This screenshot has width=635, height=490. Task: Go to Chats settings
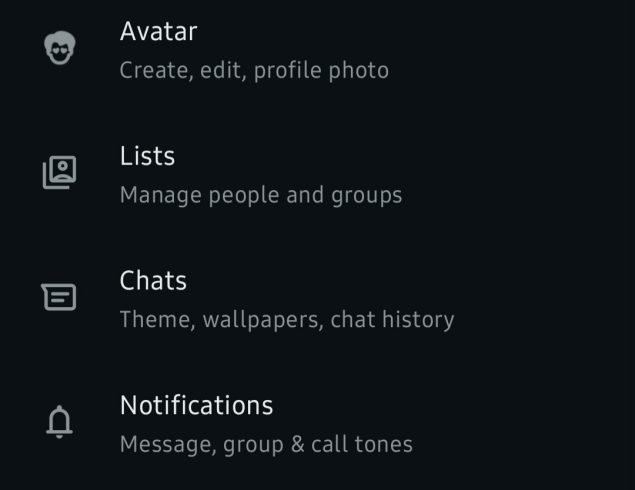(286, 298)
